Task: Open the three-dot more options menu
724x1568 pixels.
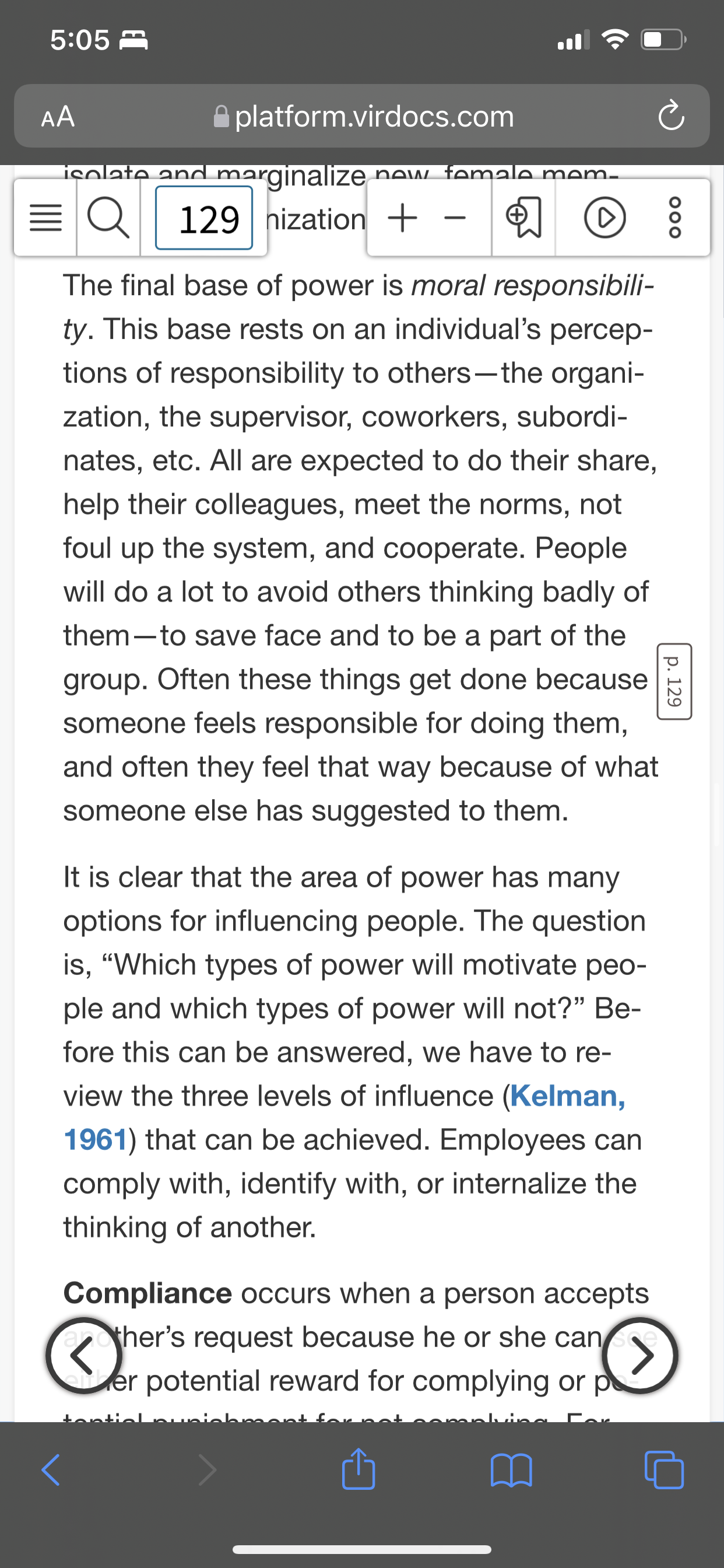Action: [676, 218]
